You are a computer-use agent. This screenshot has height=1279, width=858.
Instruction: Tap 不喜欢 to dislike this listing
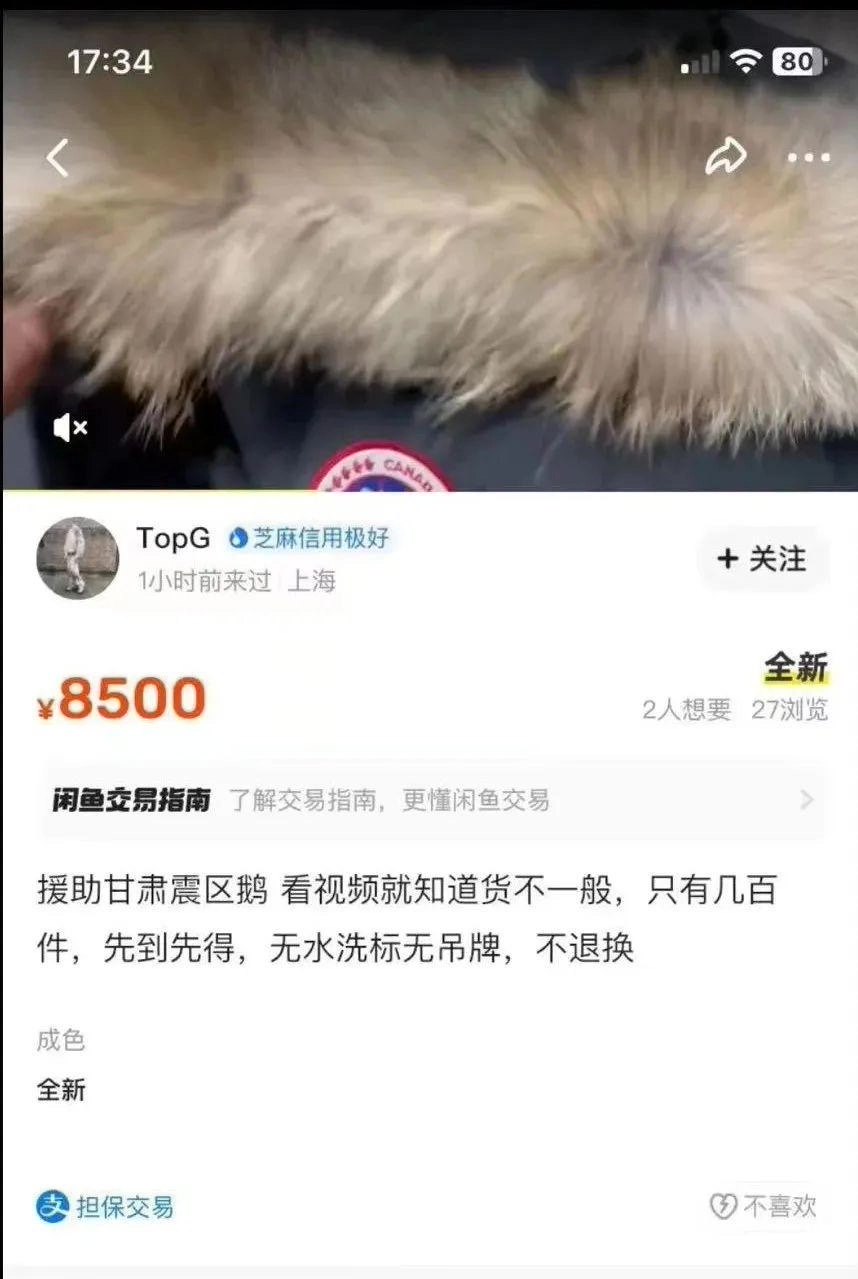tap(763, 1206)
